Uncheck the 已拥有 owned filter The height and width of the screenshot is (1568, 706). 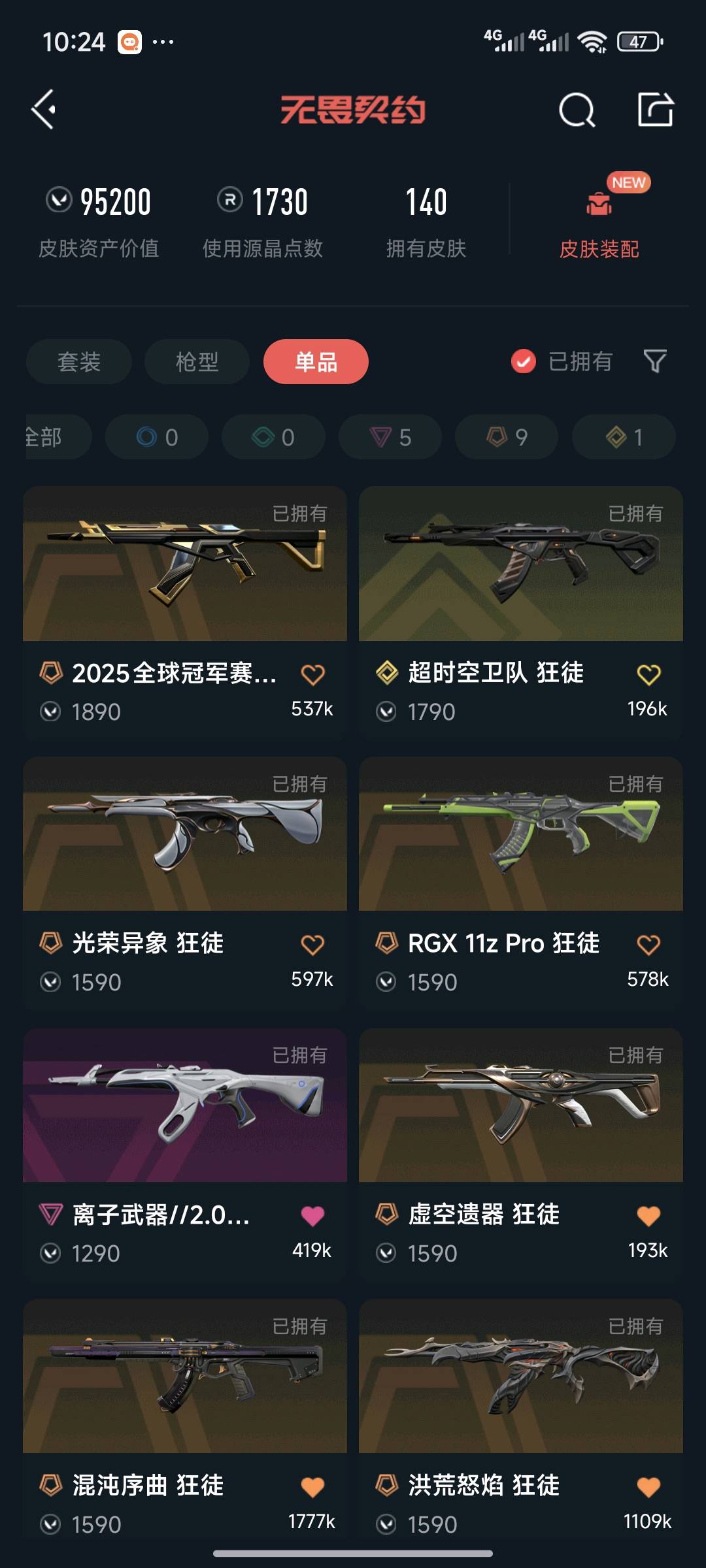tap(524, 361)
